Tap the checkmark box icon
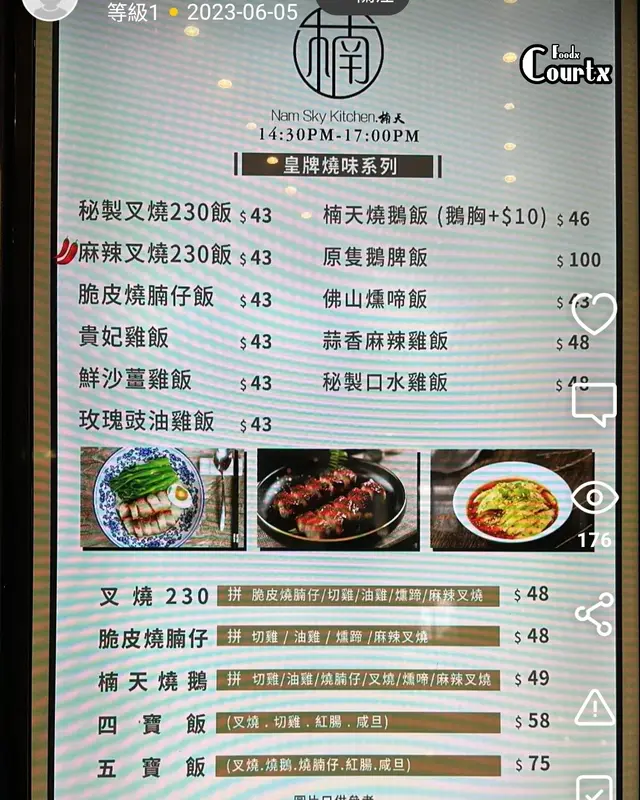This screenshot has width=640, height=800. click(x=594, y=788)
